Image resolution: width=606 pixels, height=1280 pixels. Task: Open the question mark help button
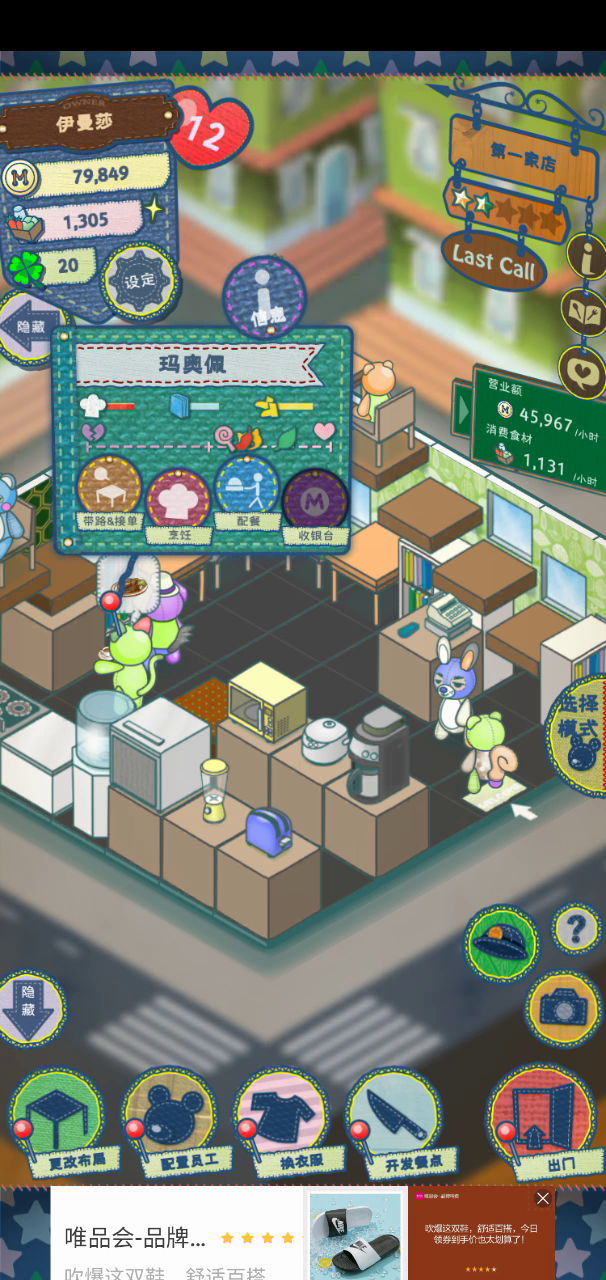pos(577,928)
